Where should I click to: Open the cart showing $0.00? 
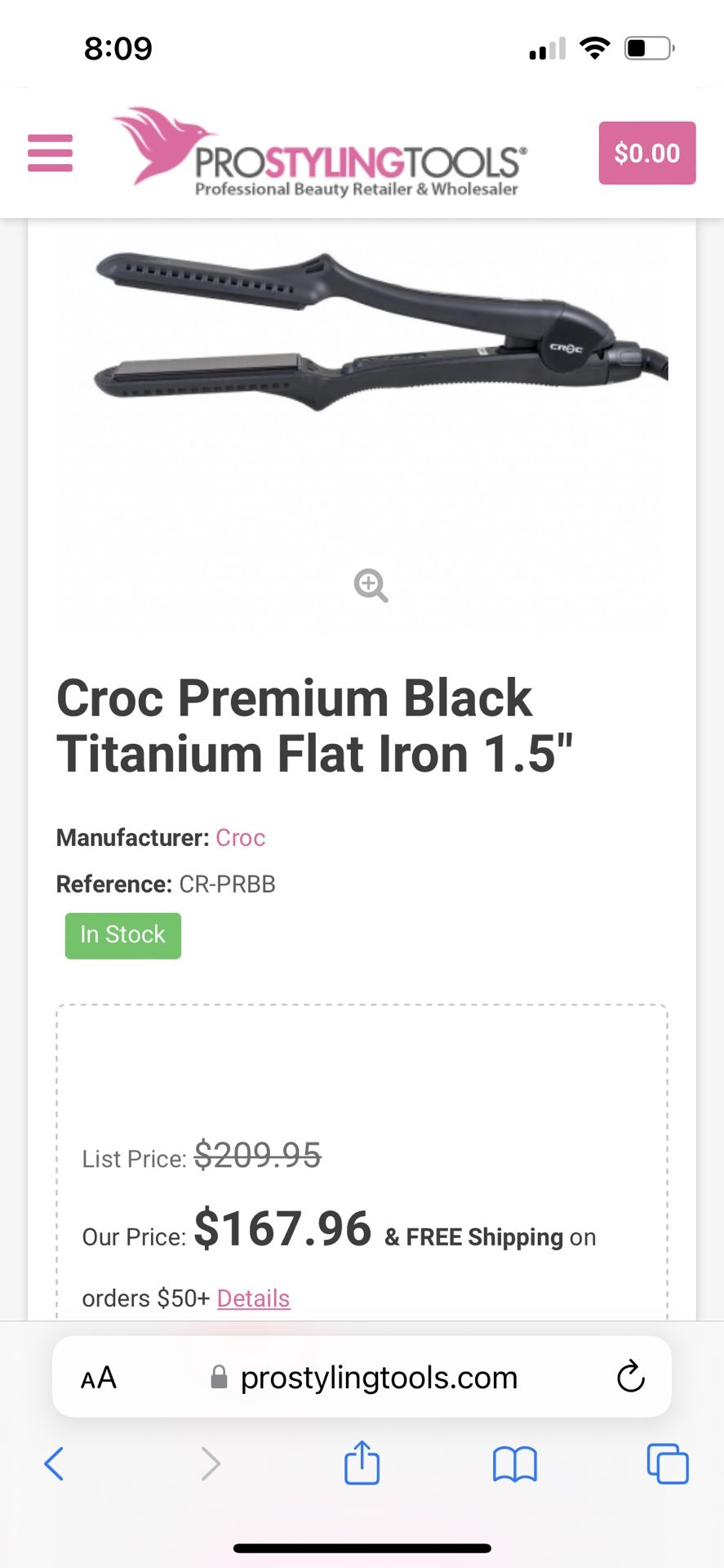point(646,153)
